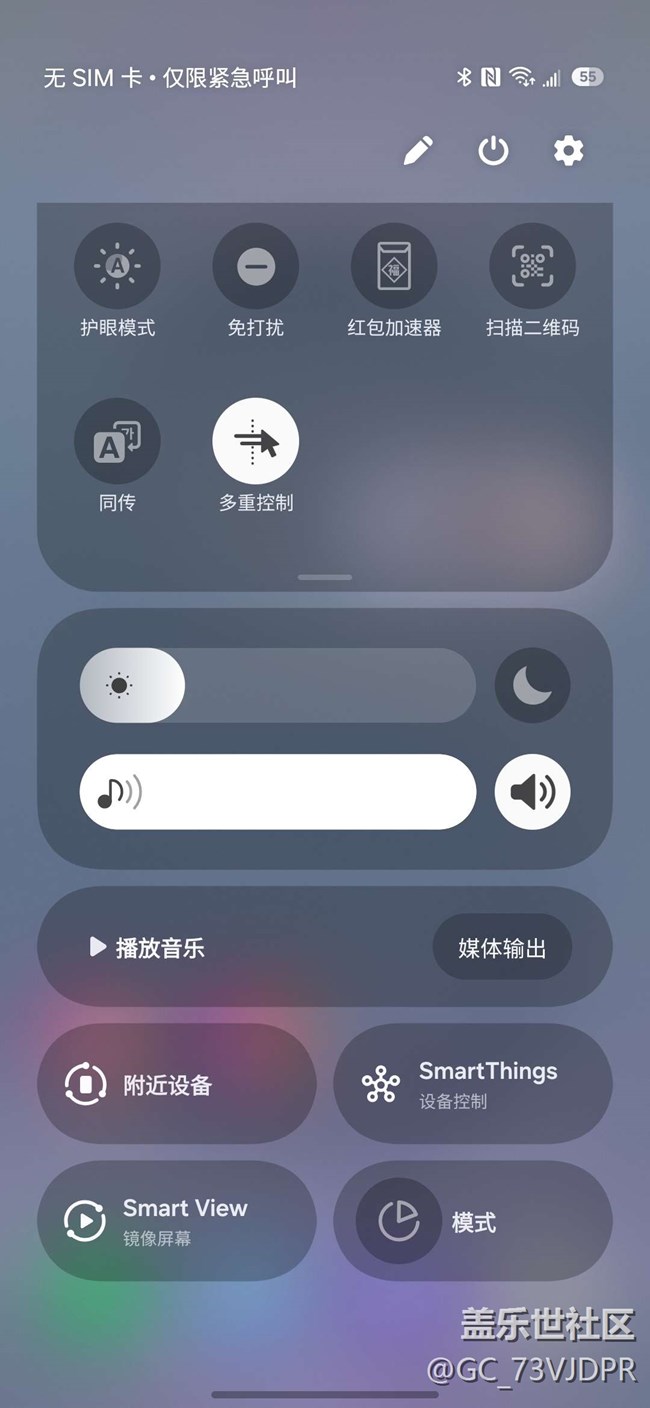Disable 多重控制 multi control

click(255, 441)
